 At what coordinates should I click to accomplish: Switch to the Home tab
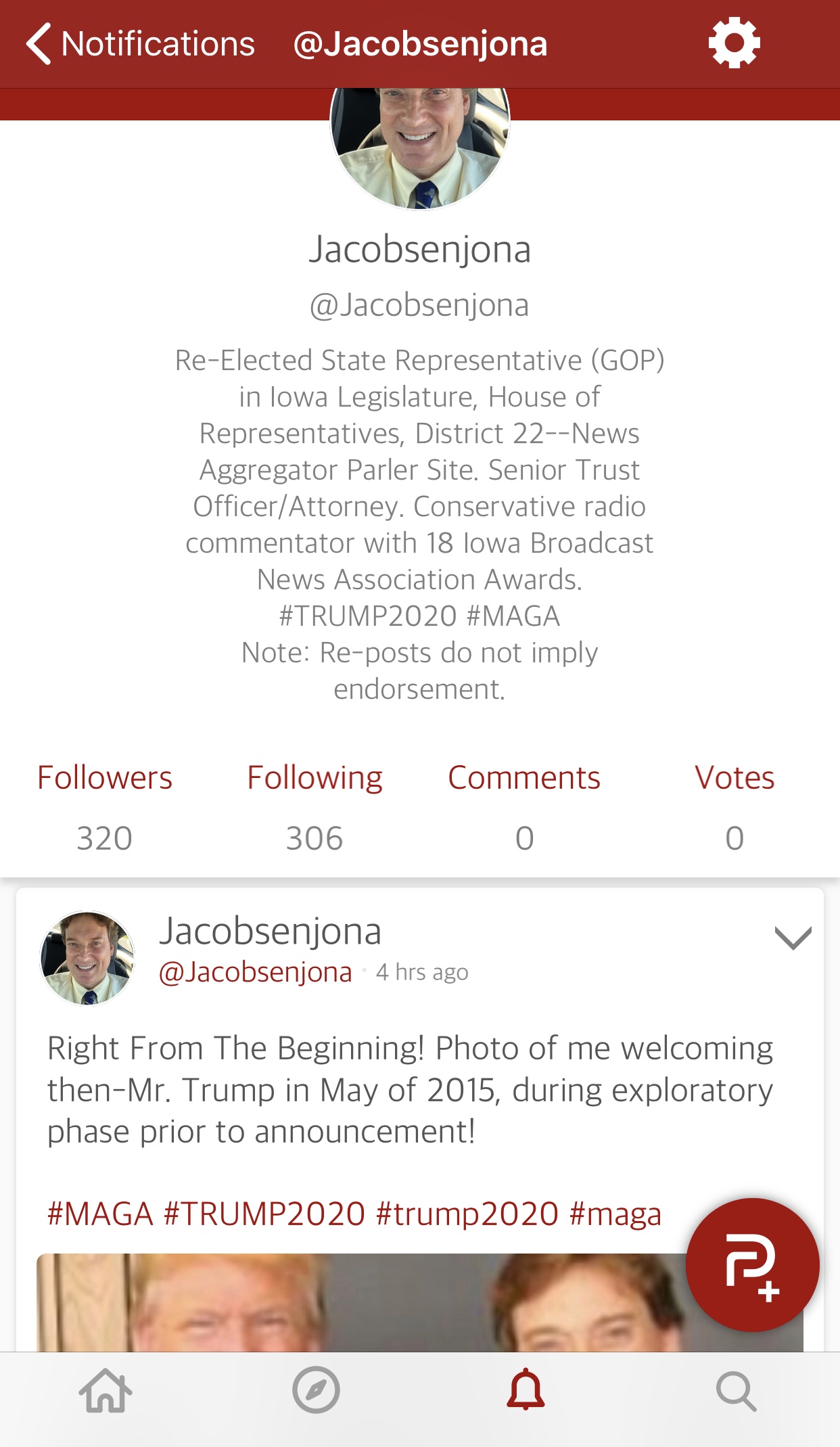[106, 1391]
